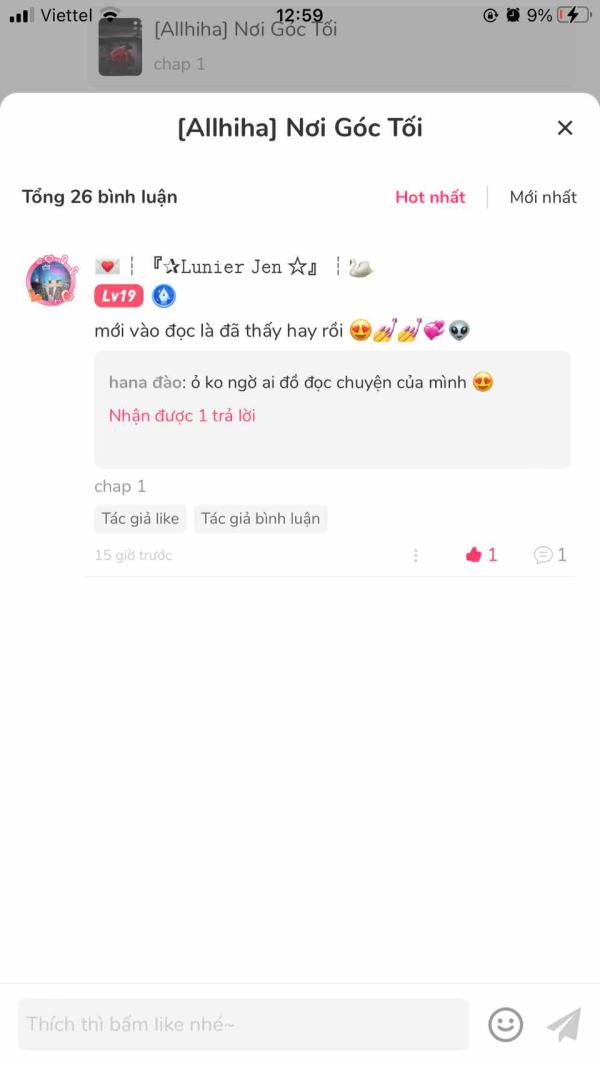The height and width of the screenshot is (1067, 600).
Task: Open the emoji picker
Action: pyautogui.click(x=505, y=1024)
